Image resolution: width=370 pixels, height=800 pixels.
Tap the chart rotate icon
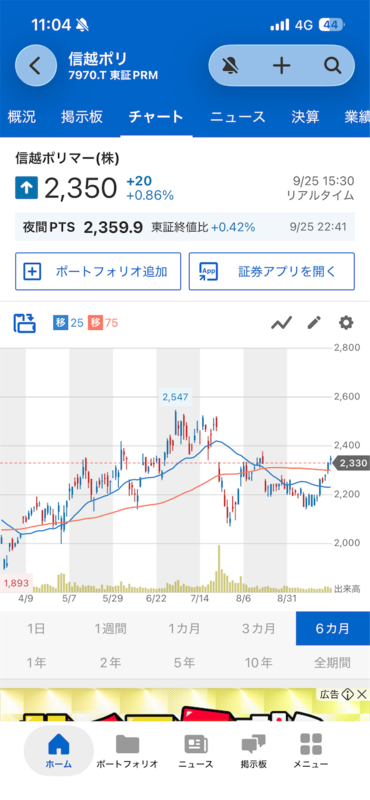[25, 323]
